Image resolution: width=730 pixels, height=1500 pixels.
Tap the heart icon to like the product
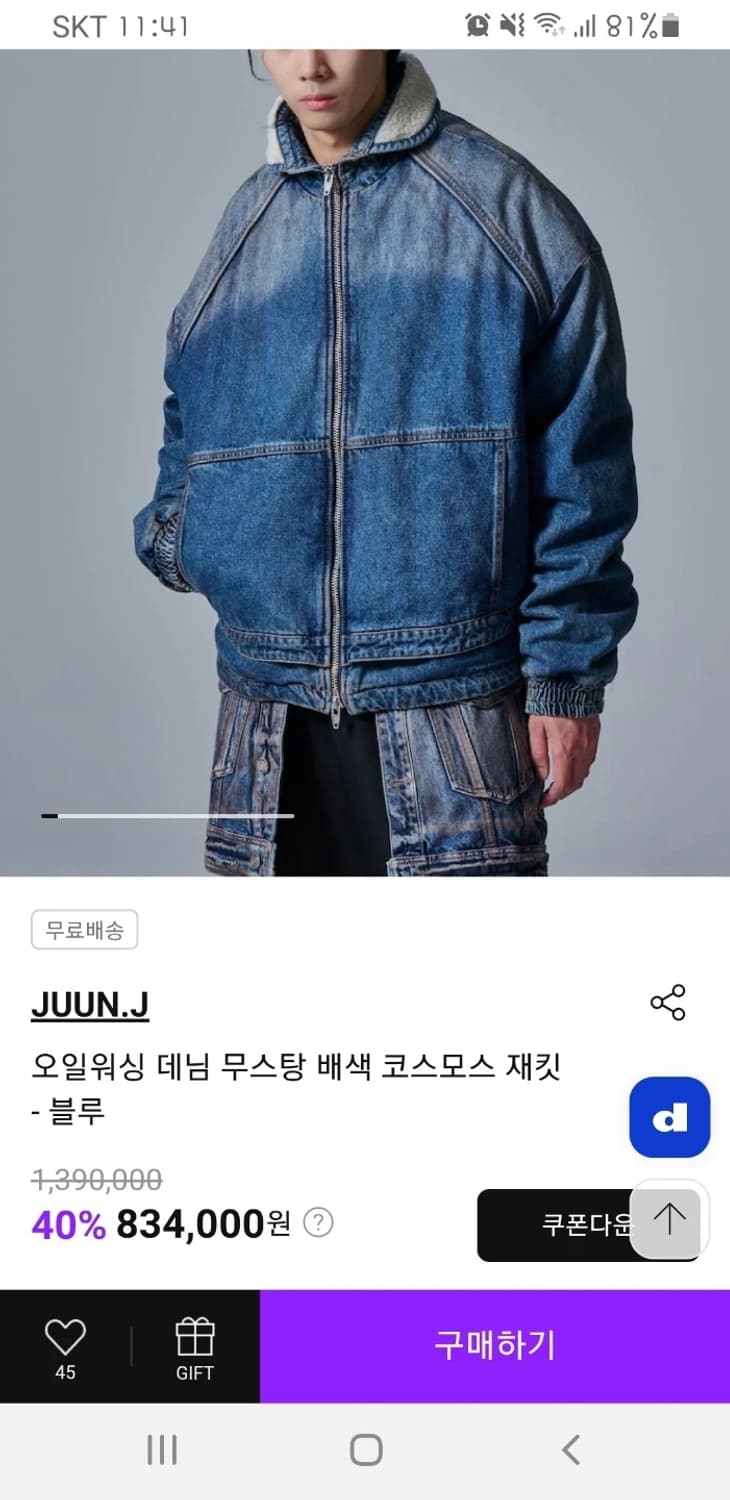(65, 1333)
